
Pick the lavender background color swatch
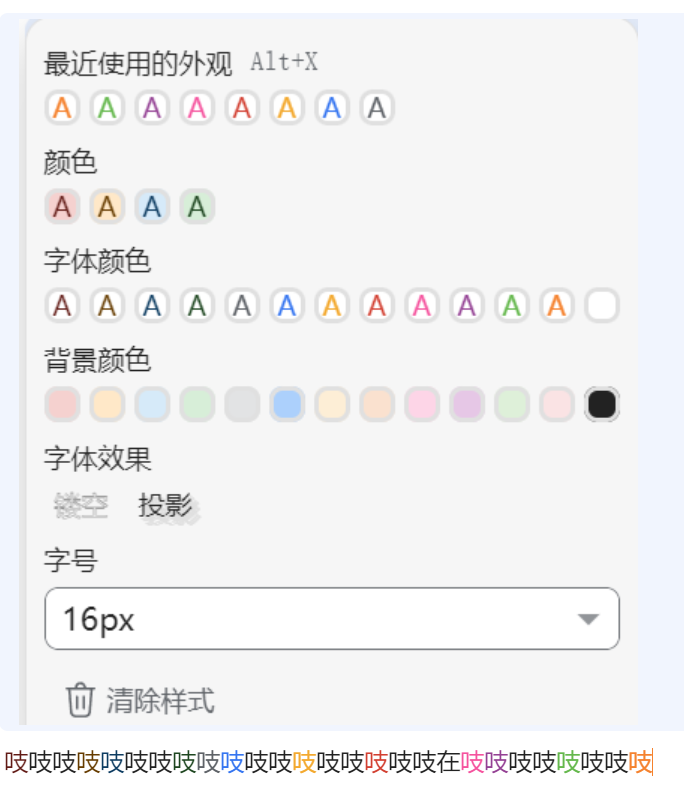tap(467, 404)
